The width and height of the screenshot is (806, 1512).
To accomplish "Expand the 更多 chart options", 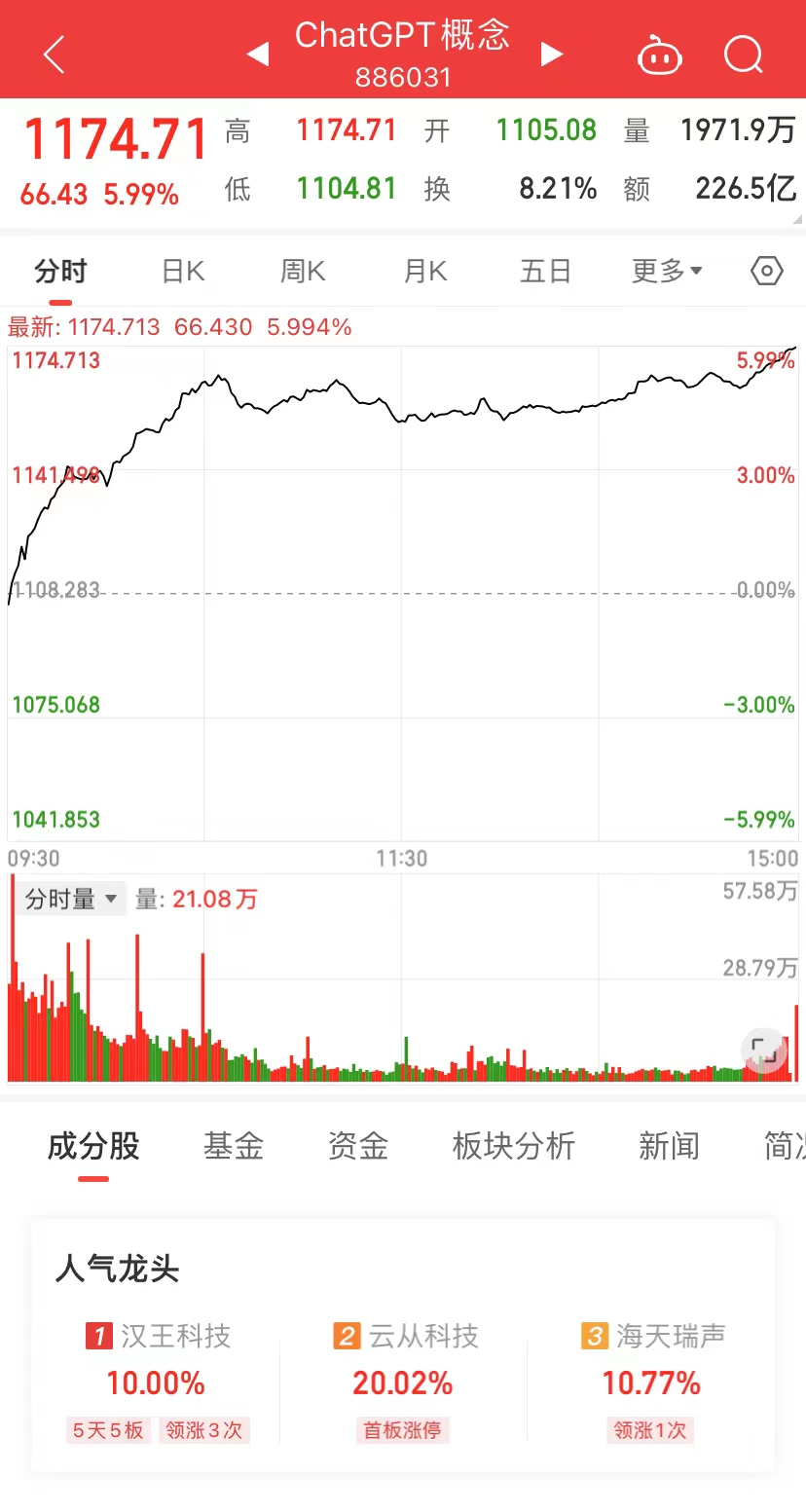I will pyautogui.click(x=667, y=271).
